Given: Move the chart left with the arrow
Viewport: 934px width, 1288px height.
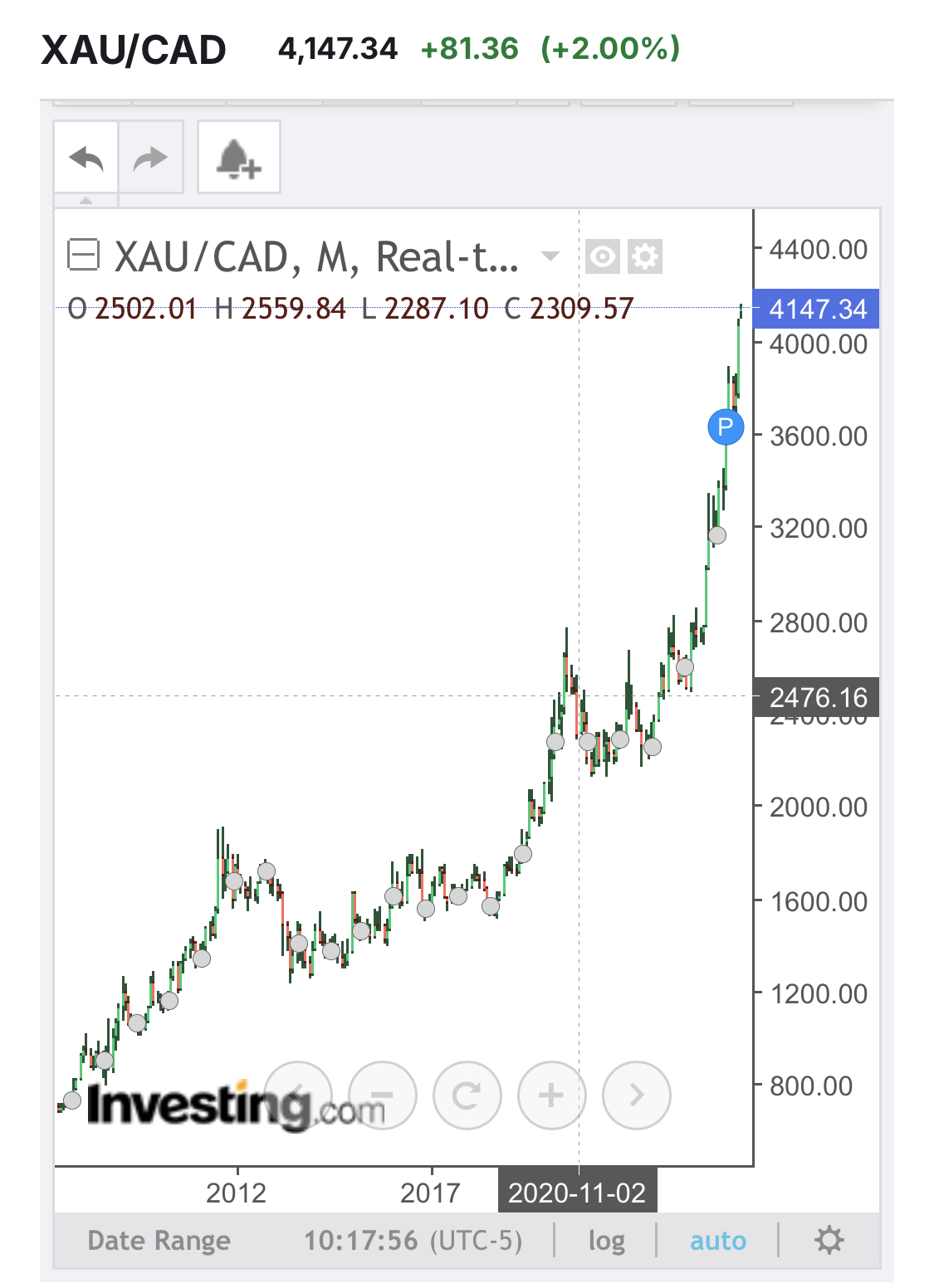Looking at the screenshot, I should [297, 1095].
